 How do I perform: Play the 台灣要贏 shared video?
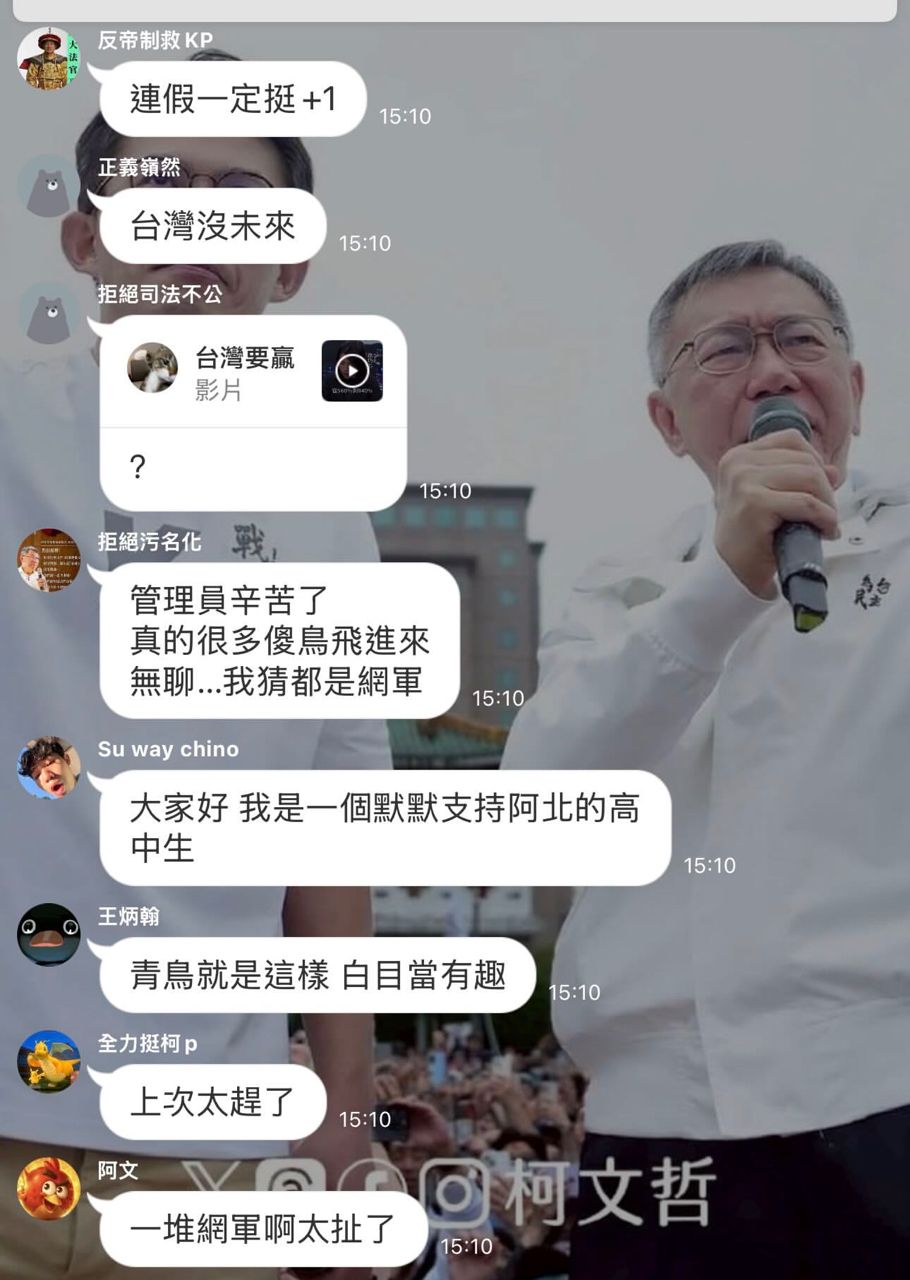click(x=352, y=371)
